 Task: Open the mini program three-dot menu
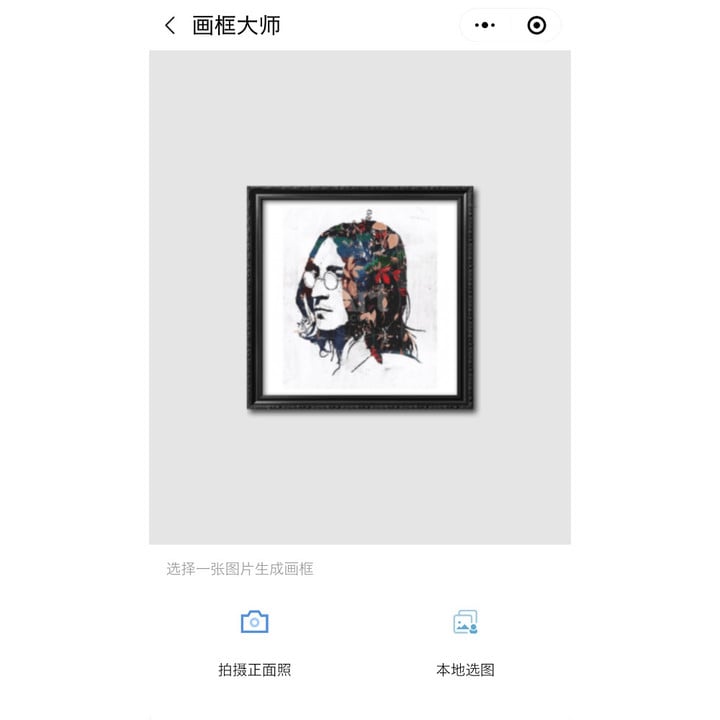coord(485,26)
